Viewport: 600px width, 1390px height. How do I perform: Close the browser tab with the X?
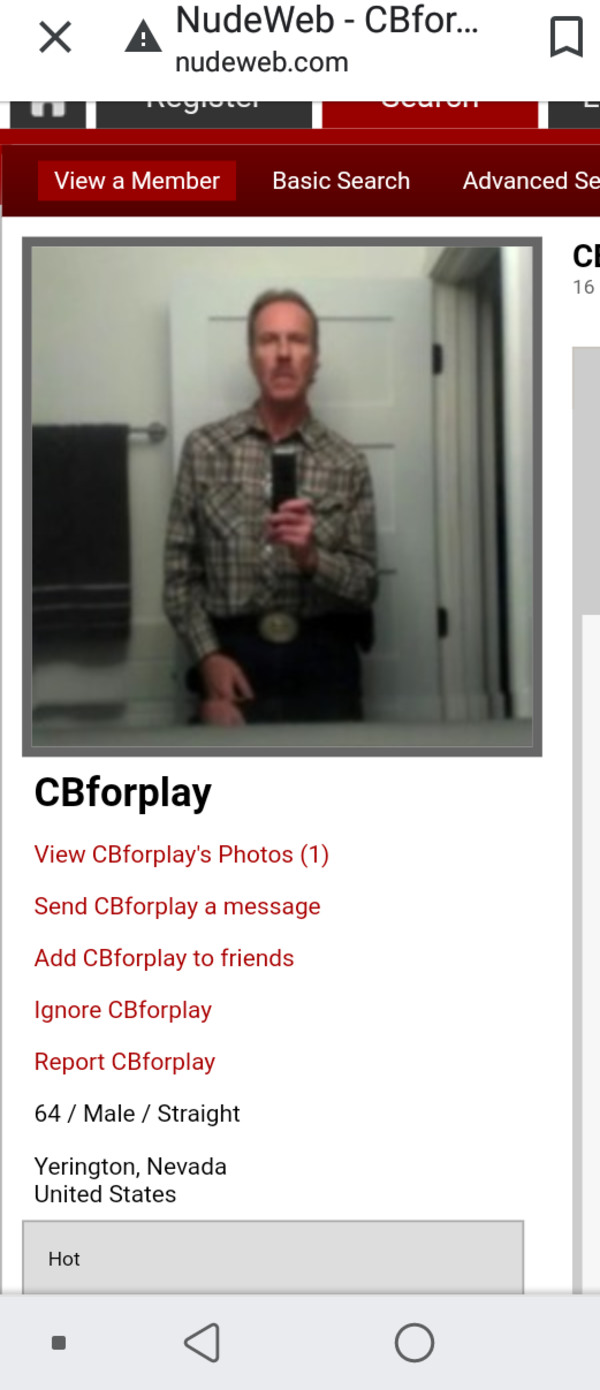[x=55, y=38]
